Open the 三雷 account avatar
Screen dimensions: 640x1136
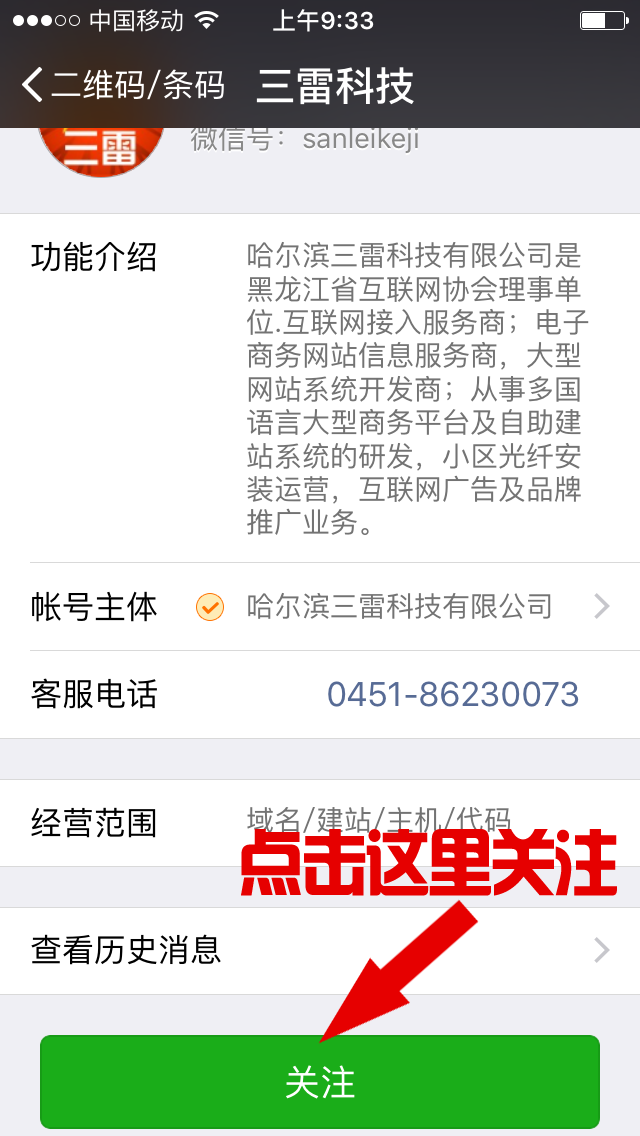pyautogui.click(x=101, y=151)
